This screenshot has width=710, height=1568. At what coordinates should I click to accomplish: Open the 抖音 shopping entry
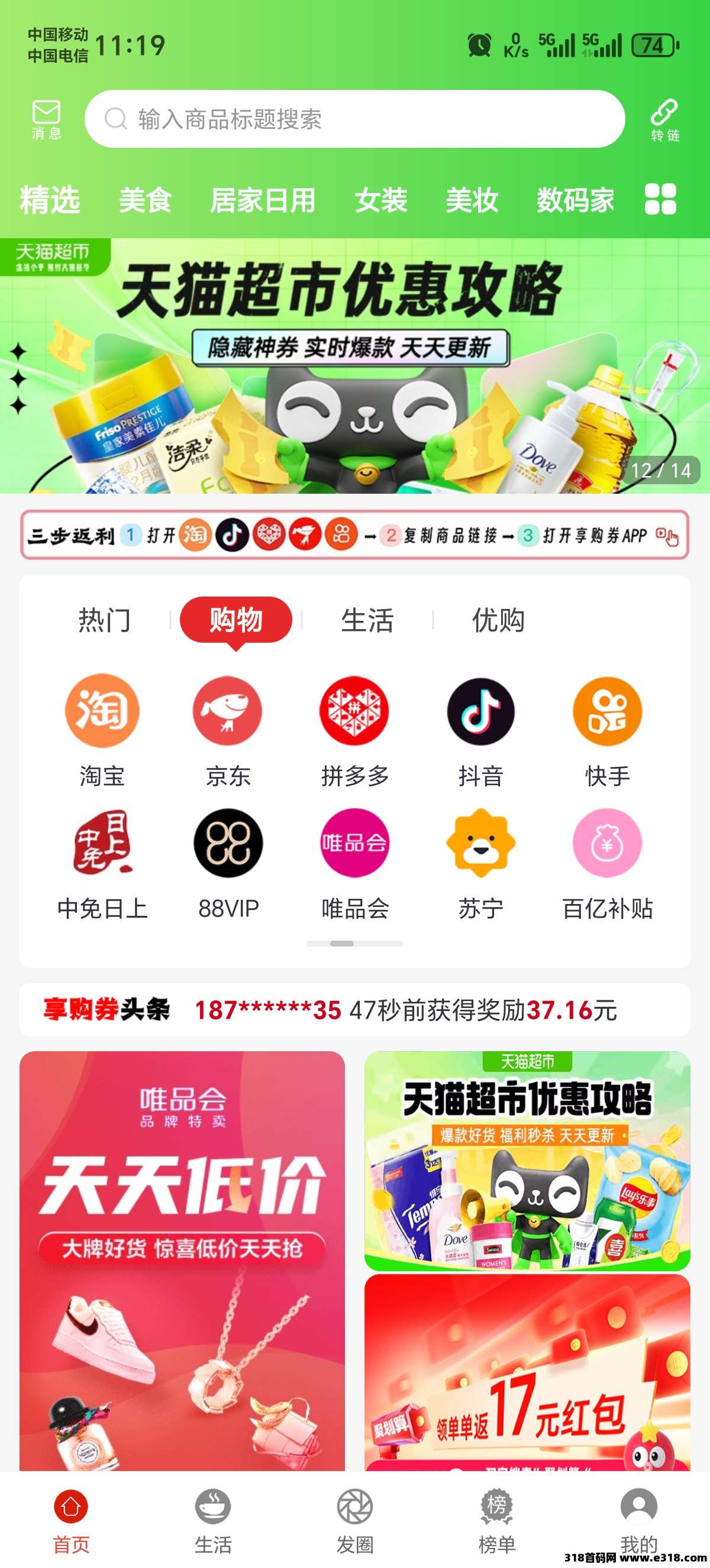[x=480, y=730]
